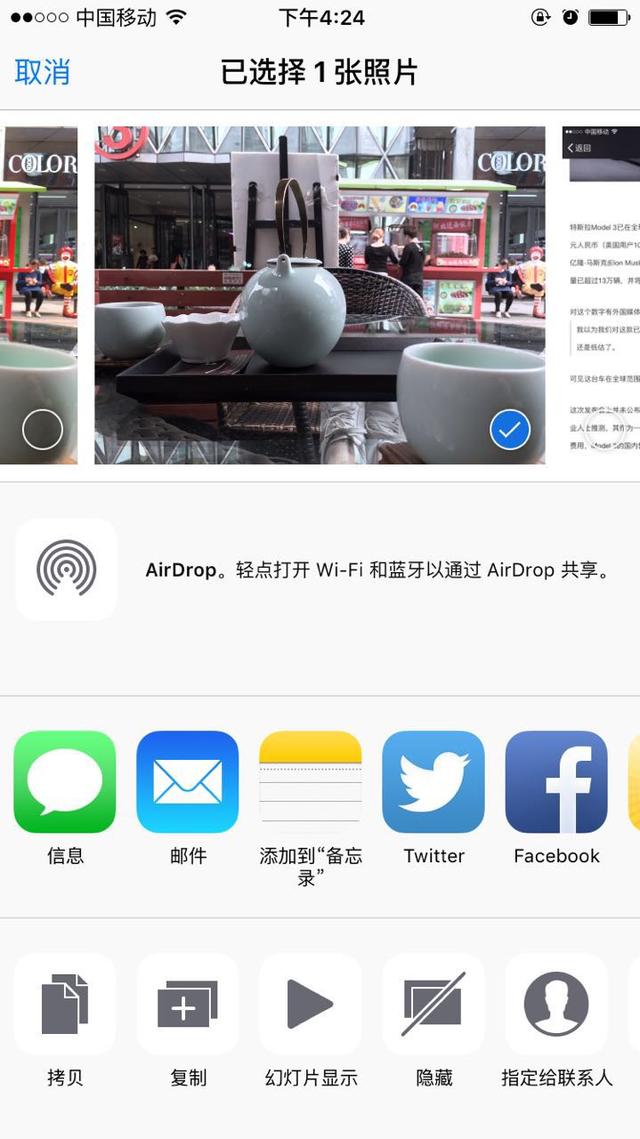This screenshot has width=640, height=1139.
Task: Share the photo to Twitter
Action: click(433, 782)
